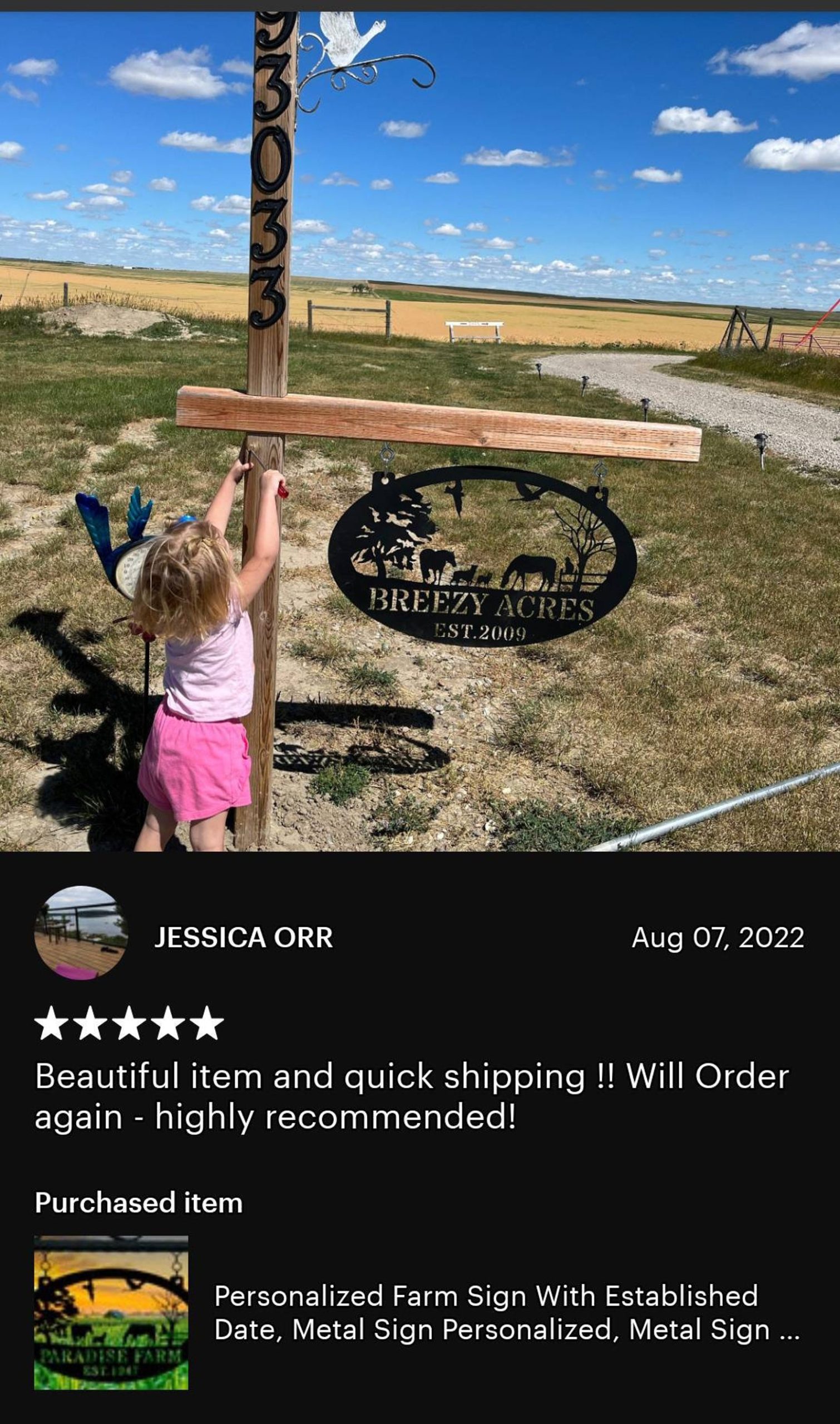This screenshot has height=1424, width=840.
Task: Open Jessica Orr's reviewer profile name
Action: (x=244, y=937)
